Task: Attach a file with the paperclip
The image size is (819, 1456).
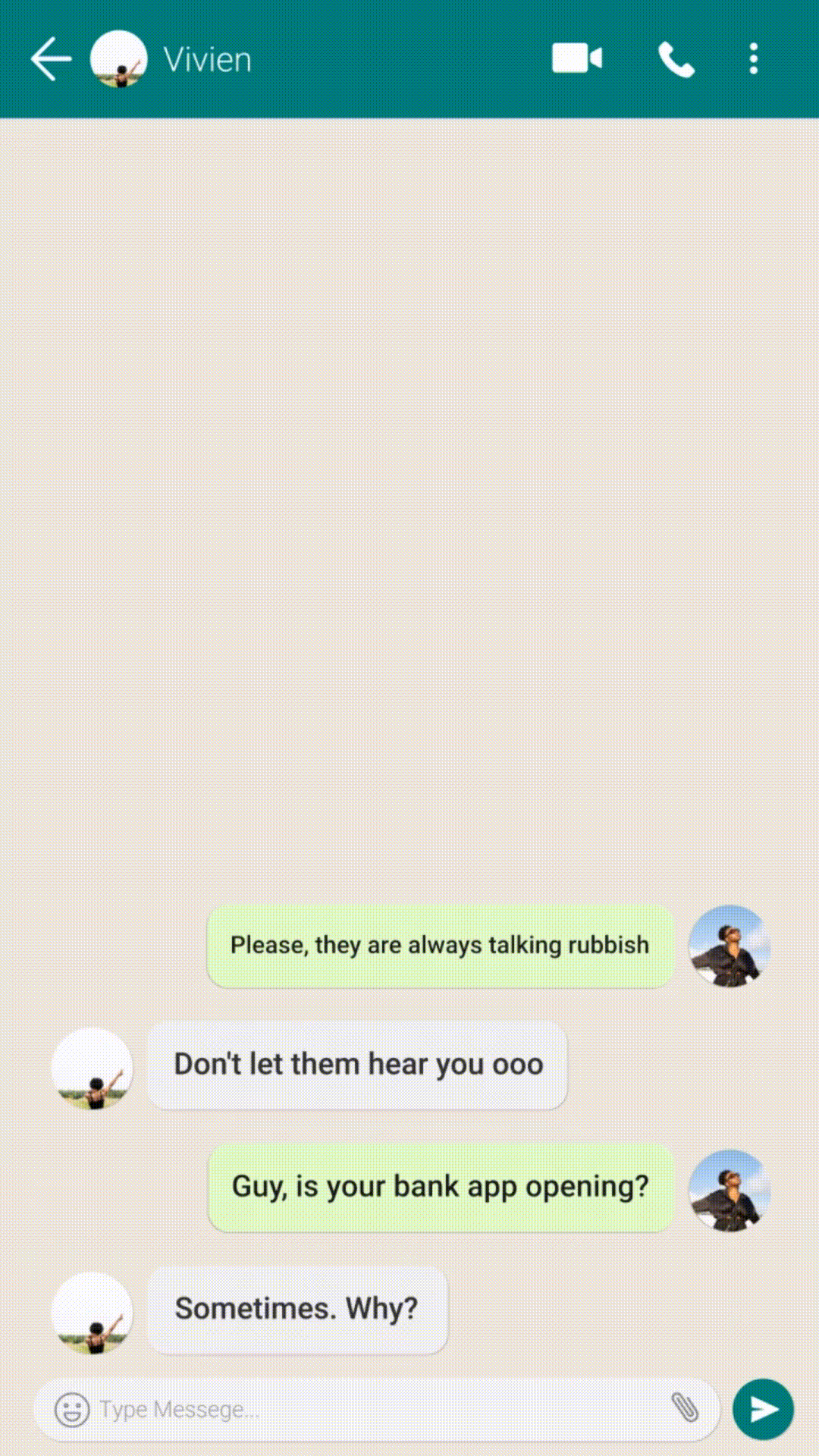Action: 686,1408
